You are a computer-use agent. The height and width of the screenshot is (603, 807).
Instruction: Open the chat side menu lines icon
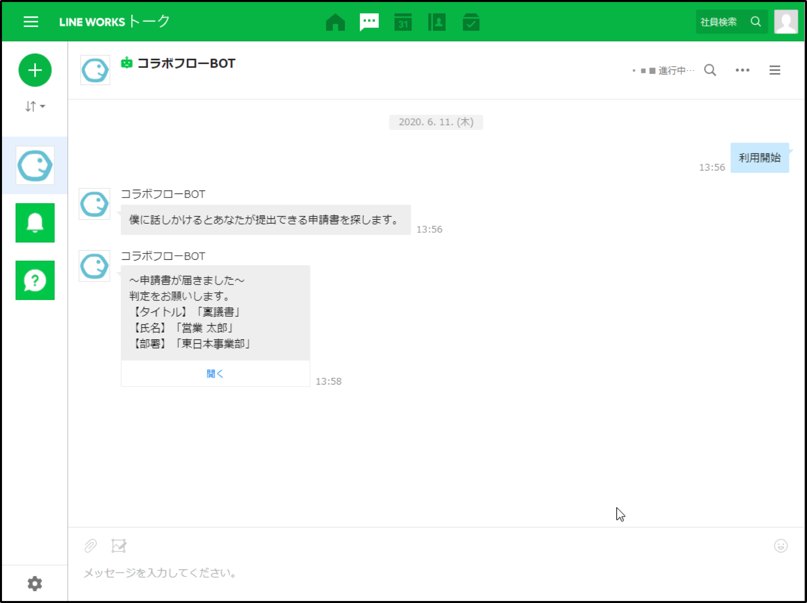tap(775, 70)
